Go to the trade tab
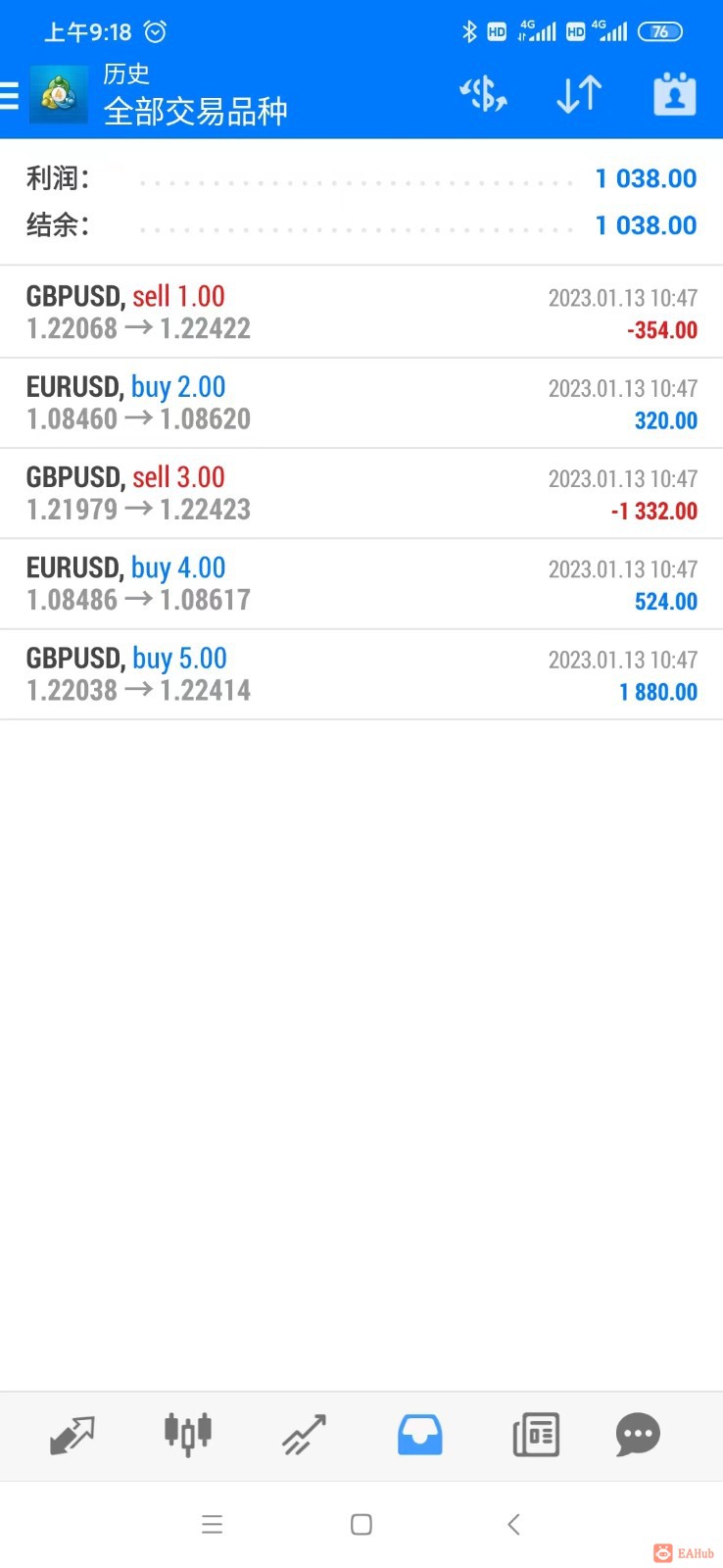Image resolution: width=723 pixels, height=1568 pixels. point(304,1436)
